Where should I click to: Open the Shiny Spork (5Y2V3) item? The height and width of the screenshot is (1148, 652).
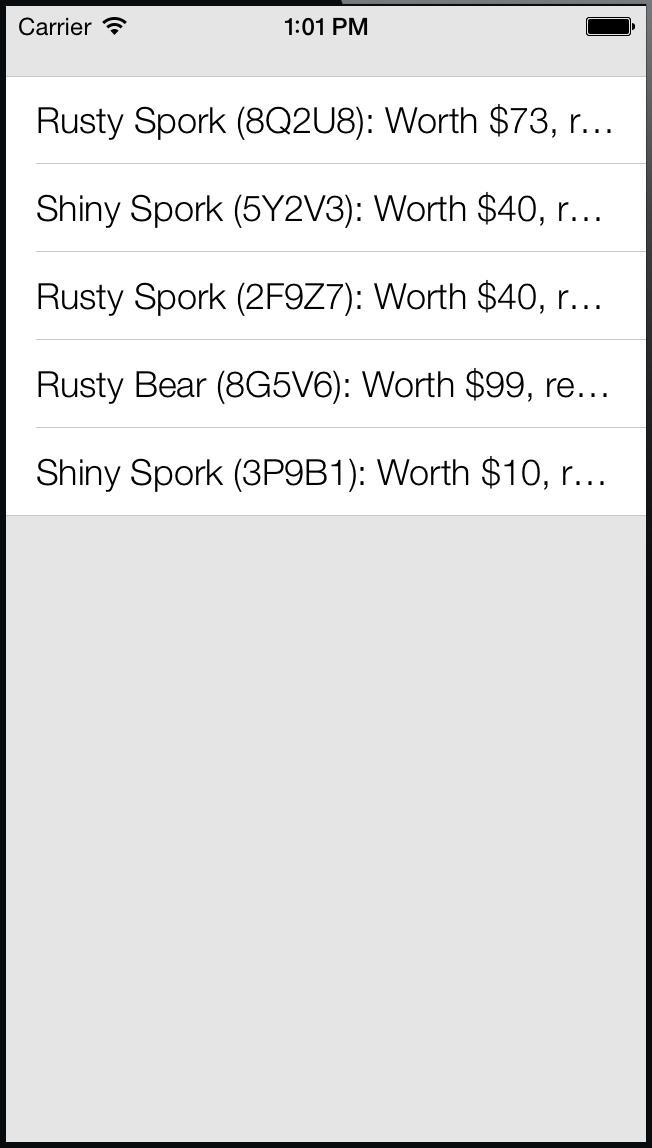click(x=326, y=208)
